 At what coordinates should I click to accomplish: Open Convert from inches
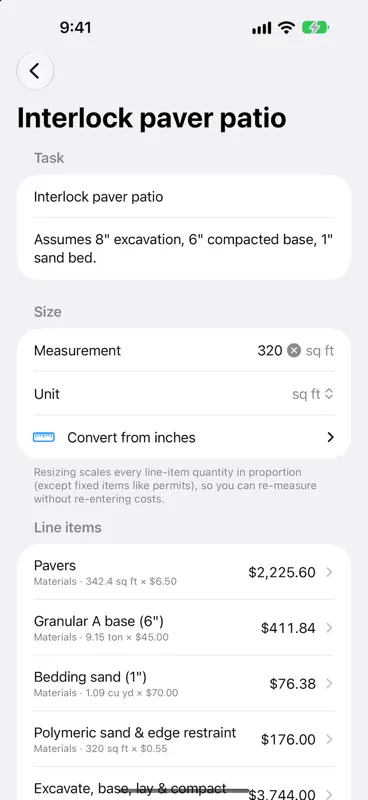184,437
